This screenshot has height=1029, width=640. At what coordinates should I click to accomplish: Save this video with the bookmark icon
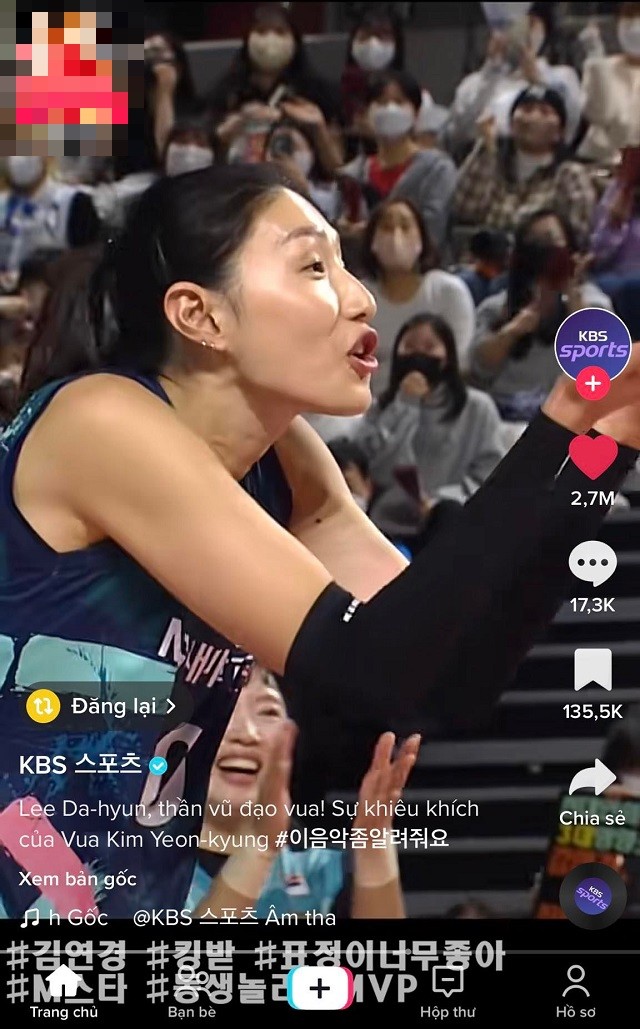(x=593, y=670)
